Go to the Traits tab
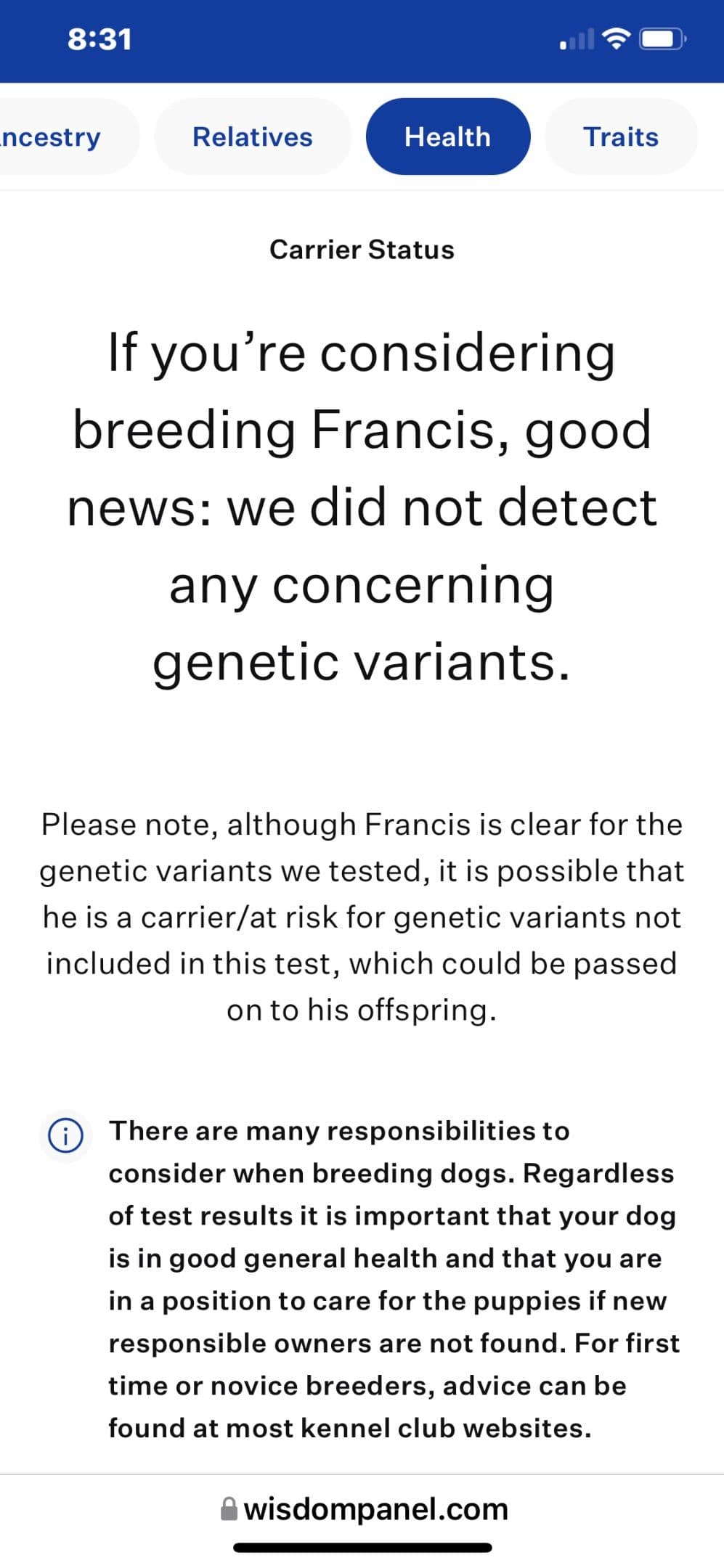Image resolution: width=724 pixels, height=1568 pixels. tap(621, 136)
